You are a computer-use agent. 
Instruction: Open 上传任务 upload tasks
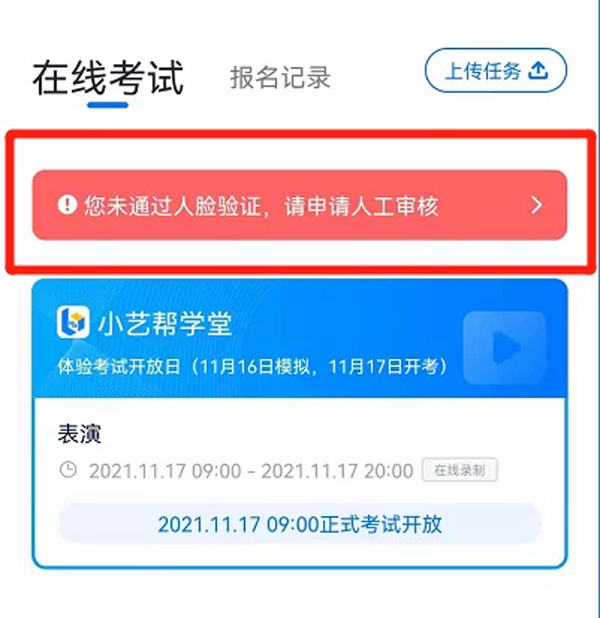click(x=496, y=70)
